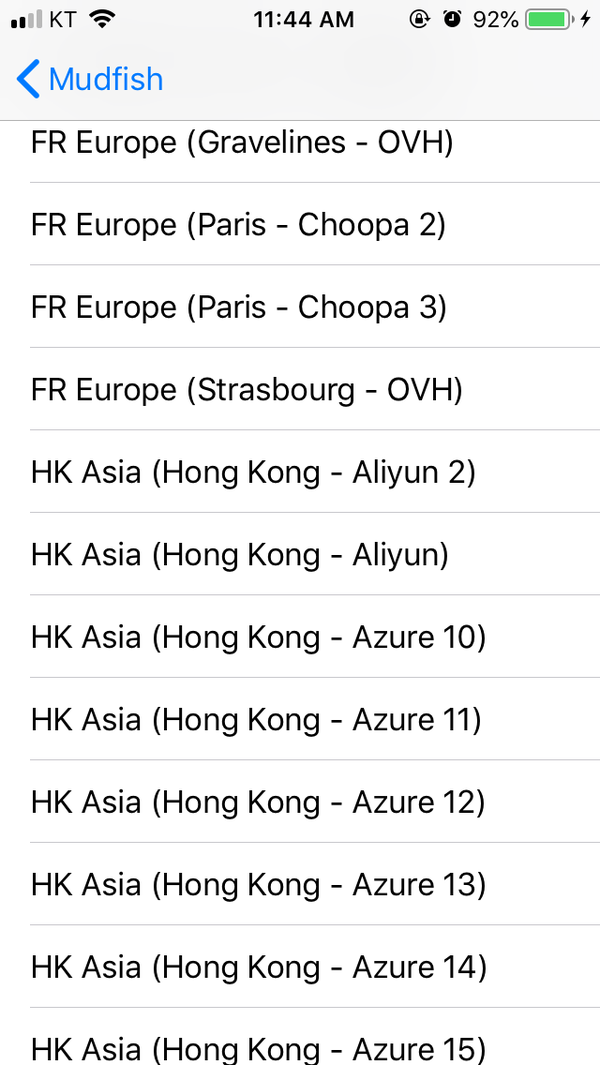Tap HK Asia (Hong Kong - Aliyun)
This screenshot has width=600, height=1065.
tap(240, 554)
